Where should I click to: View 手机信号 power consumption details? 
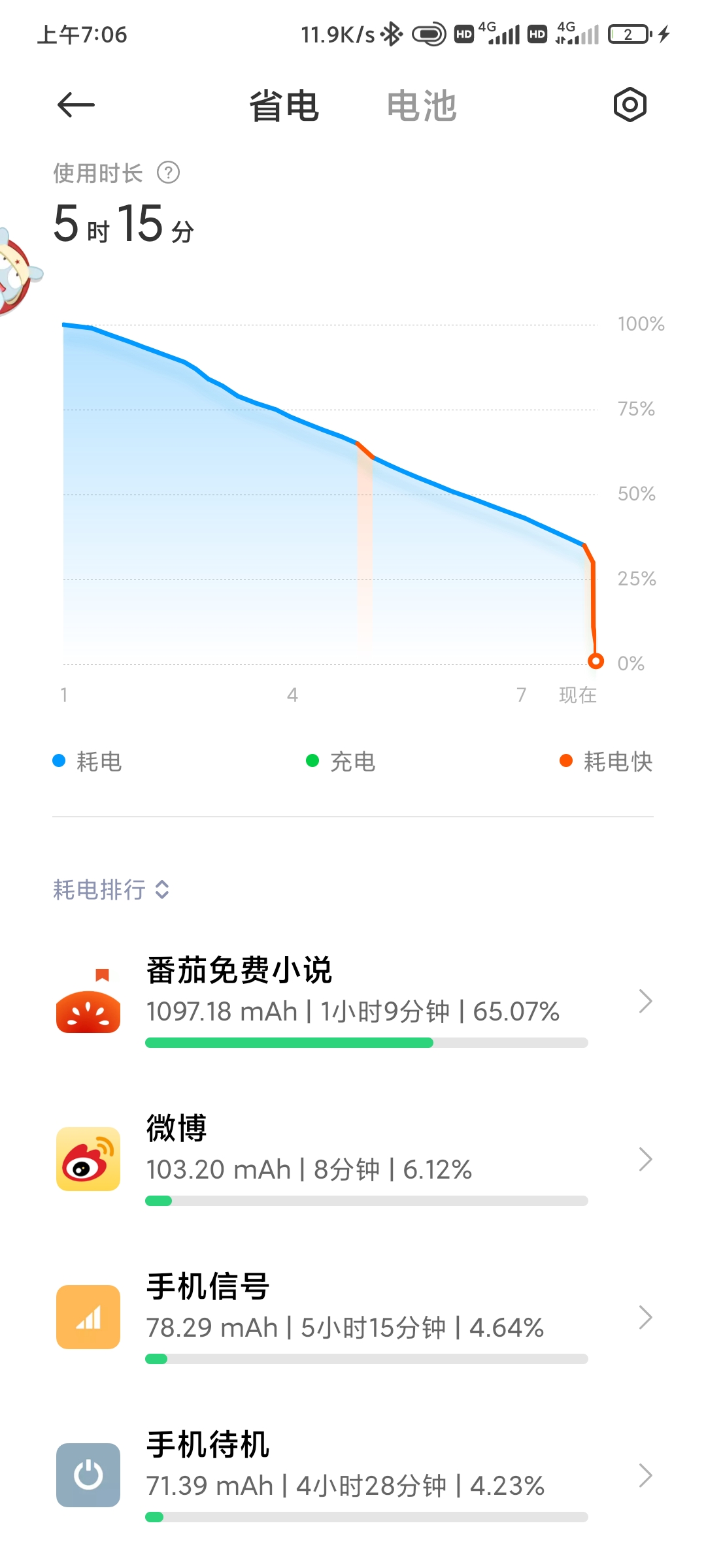pos(353,1318)
